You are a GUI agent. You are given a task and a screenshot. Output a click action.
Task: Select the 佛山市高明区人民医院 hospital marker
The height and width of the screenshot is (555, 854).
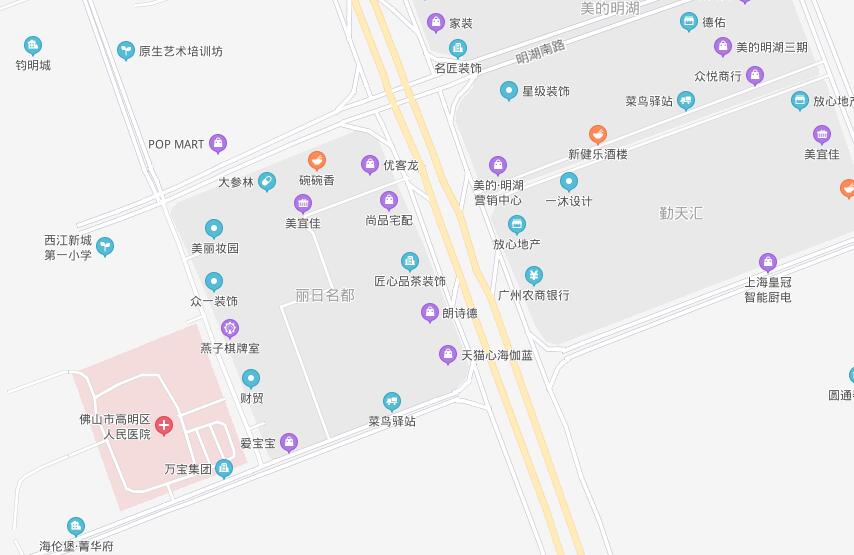pos(164,426)
